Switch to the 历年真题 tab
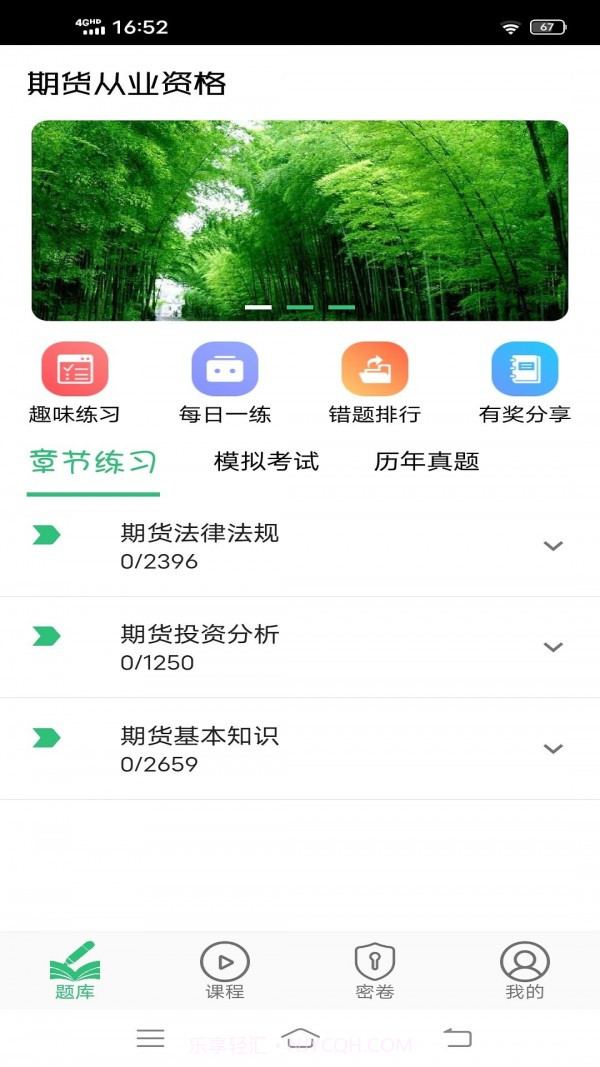 click(x=427, y=462)
